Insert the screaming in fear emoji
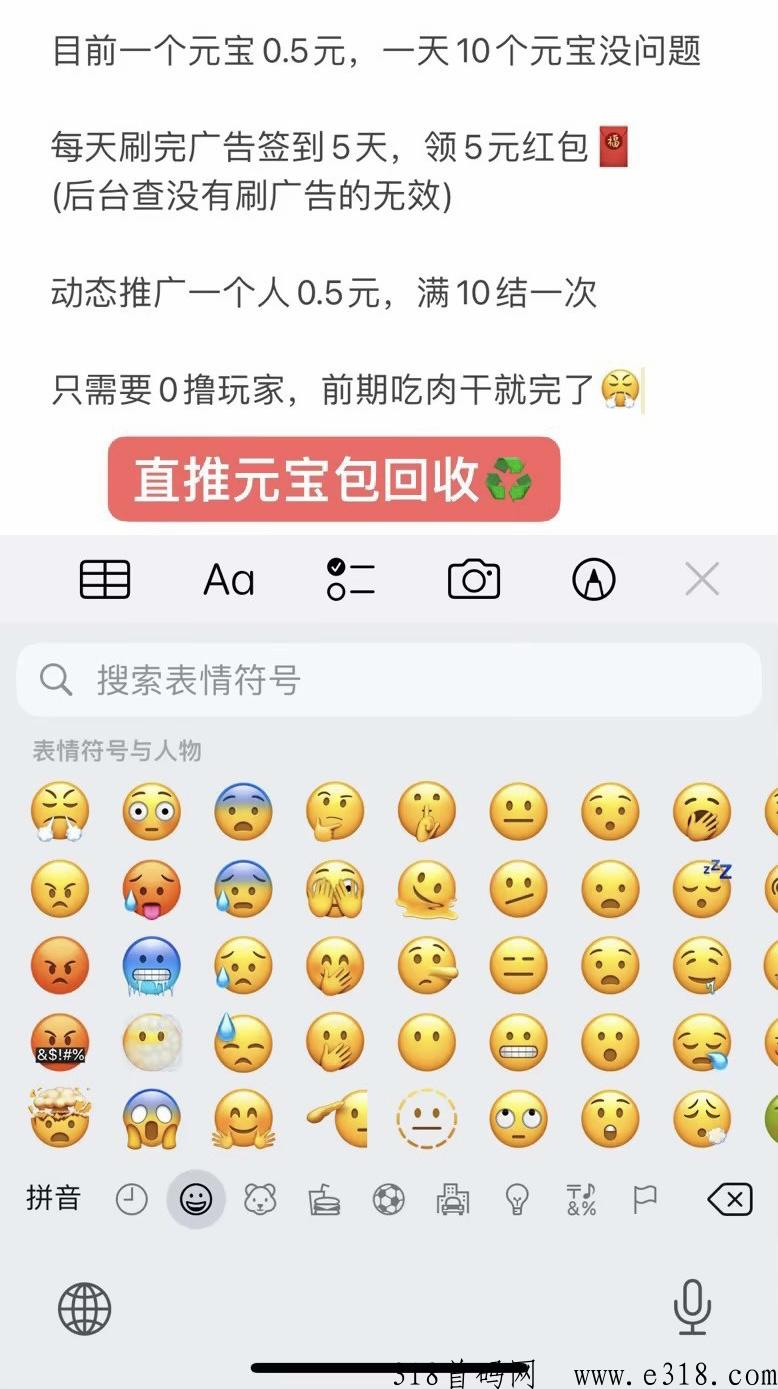Screen dimensions: 778x1389 point(151,1117)
